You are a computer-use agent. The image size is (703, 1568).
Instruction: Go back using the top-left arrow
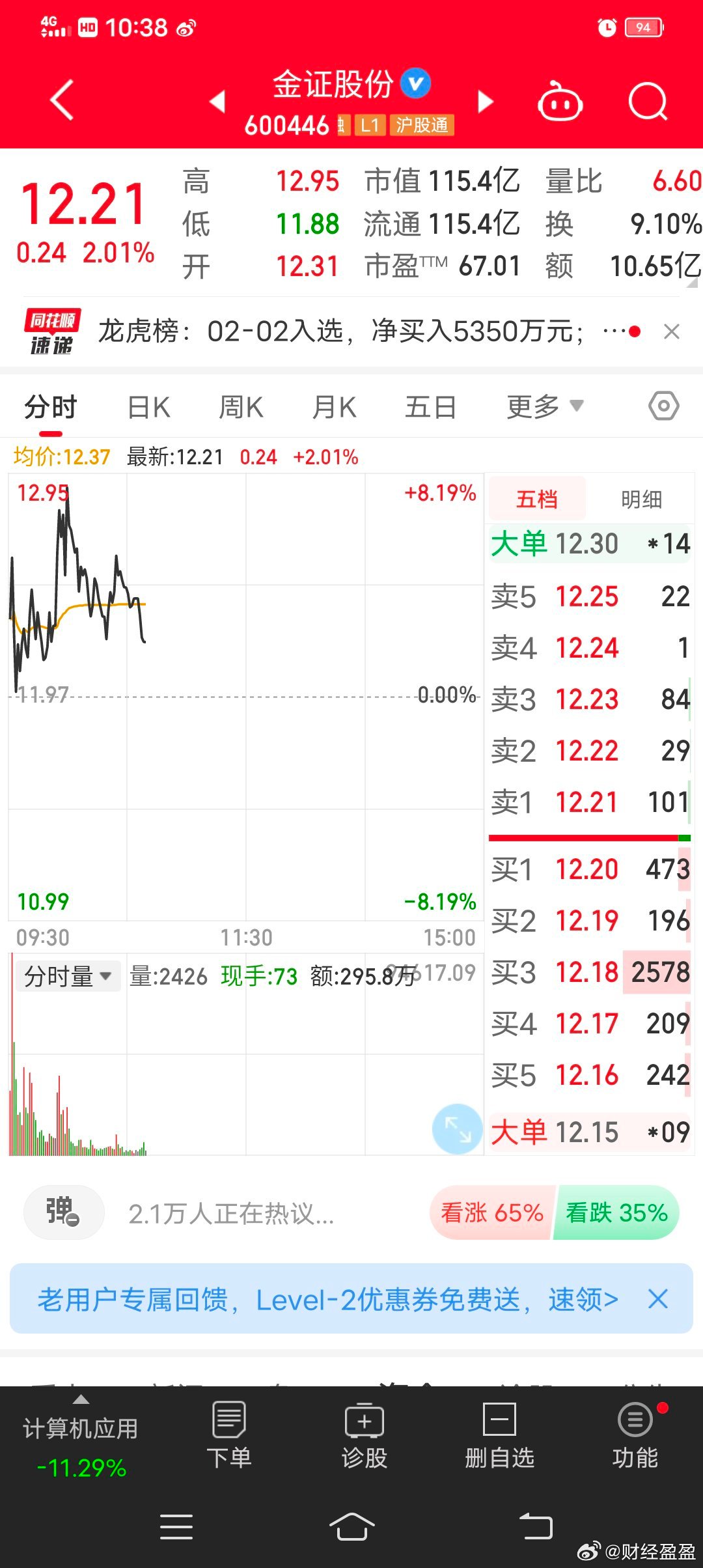click(x=62, y=100)
